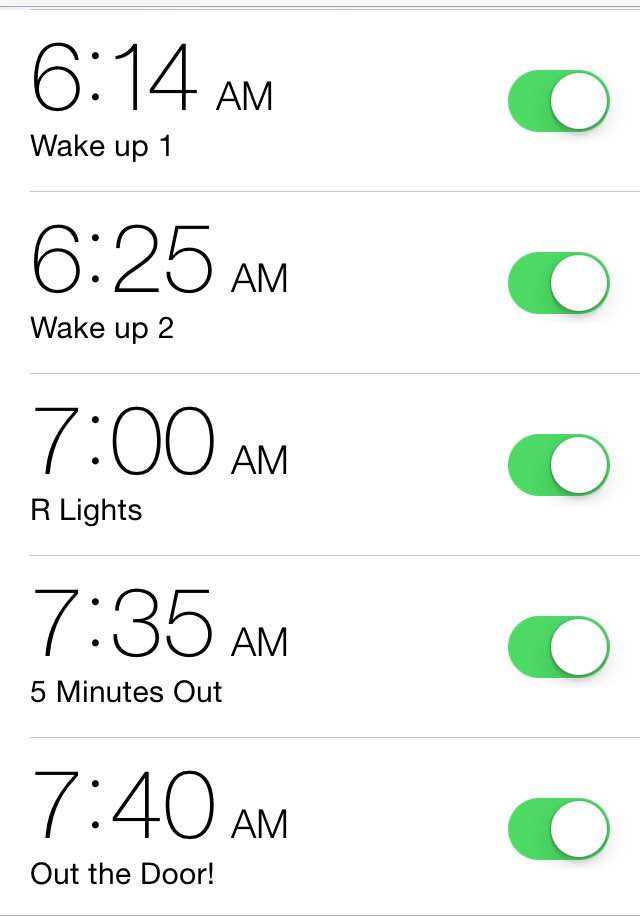Toggle off the 7:00 AM R Lights alarm
This screenshot has width=640, height=916.
(559, 466)
